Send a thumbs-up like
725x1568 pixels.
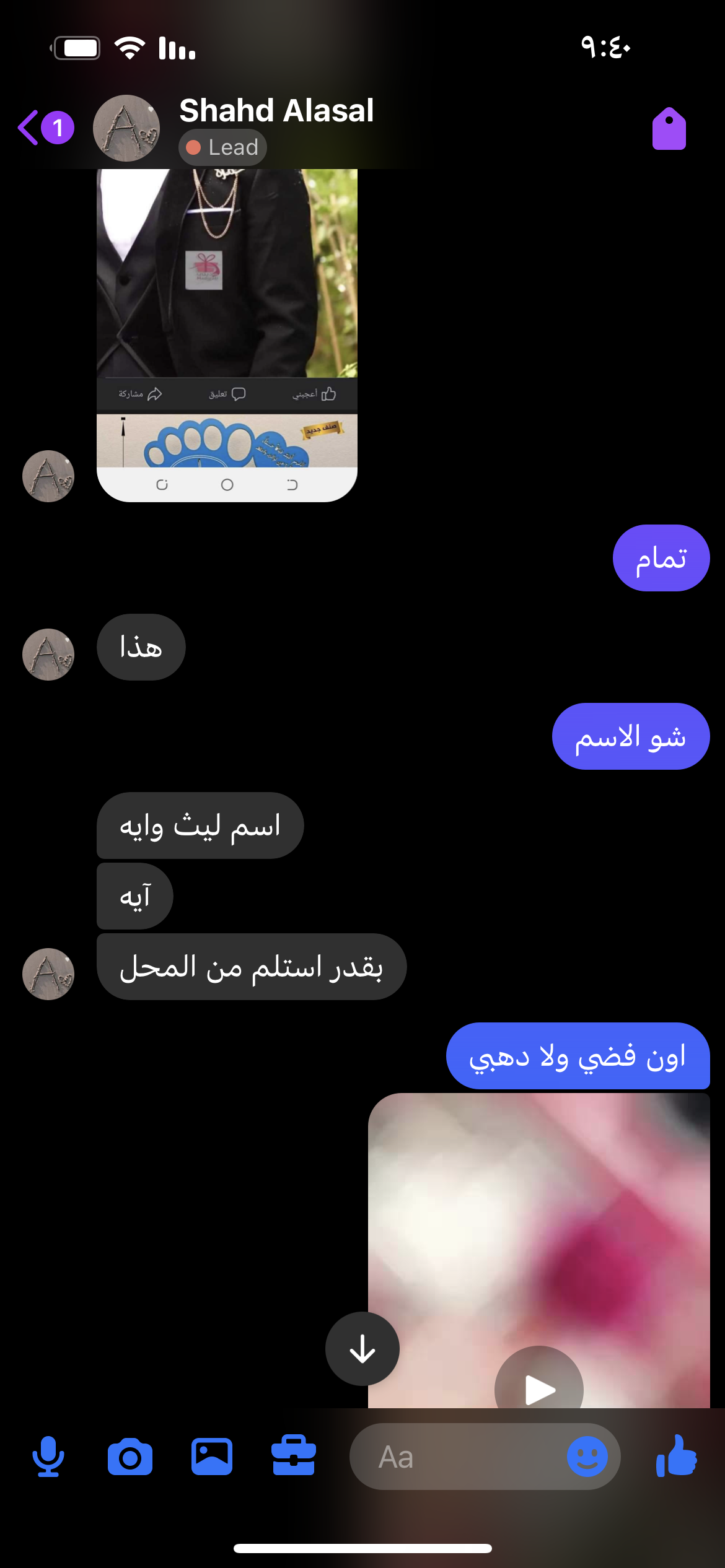(677, 1457)
